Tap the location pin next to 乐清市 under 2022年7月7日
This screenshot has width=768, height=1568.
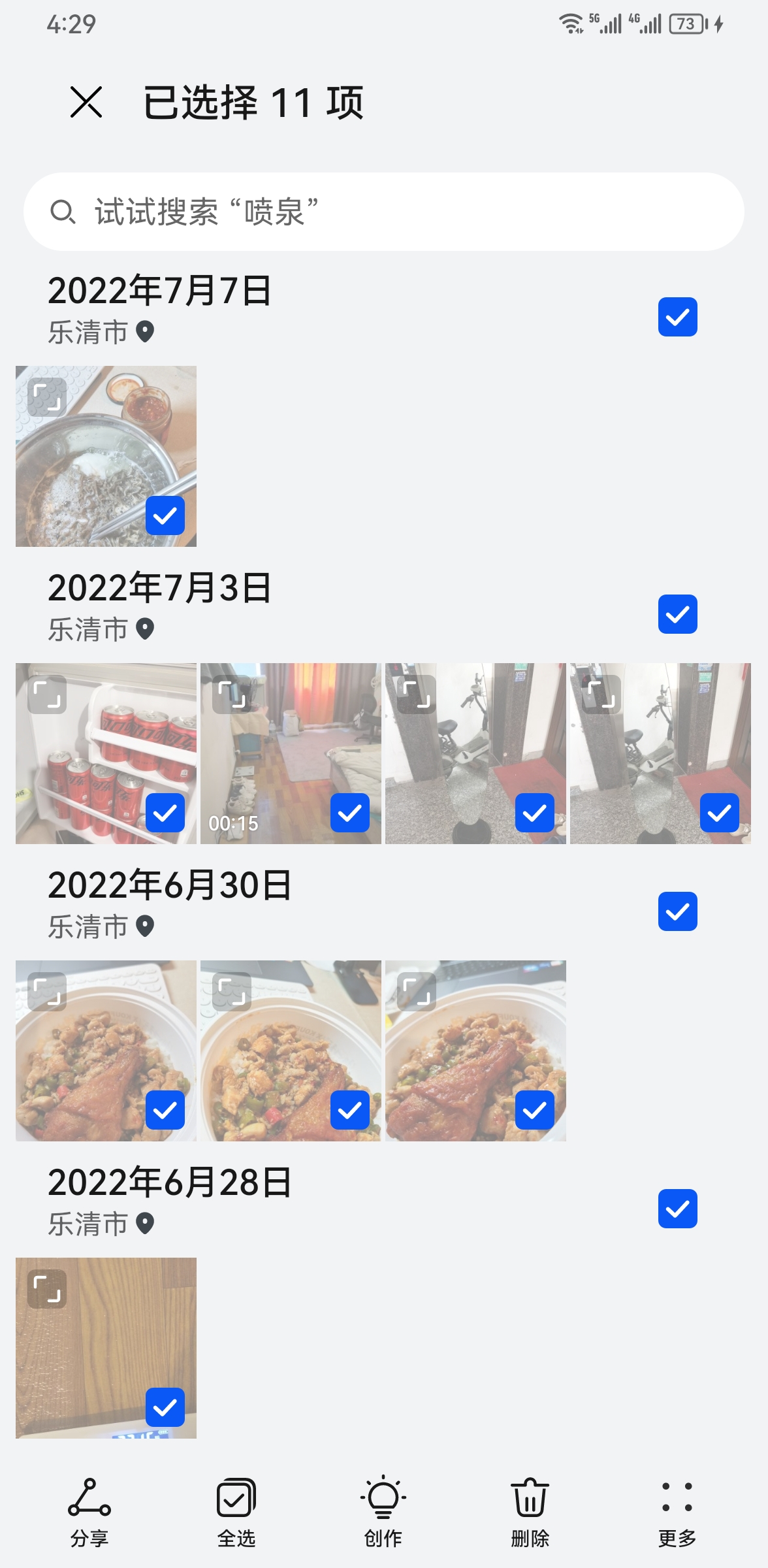tap(144, 332)
